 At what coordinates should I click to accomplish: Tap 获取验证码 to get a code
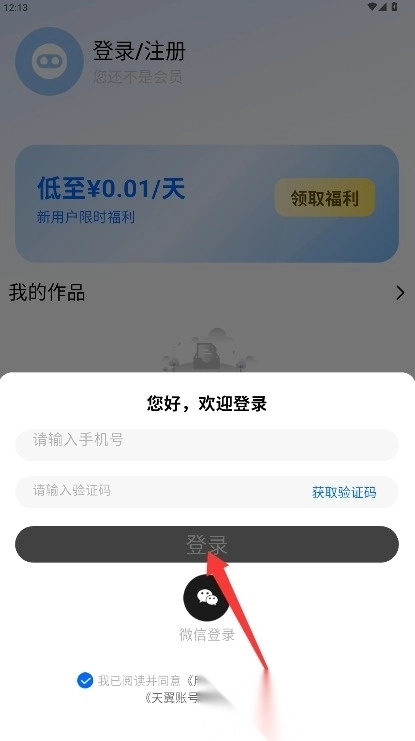pyautogui.click(x=344, y=492)
